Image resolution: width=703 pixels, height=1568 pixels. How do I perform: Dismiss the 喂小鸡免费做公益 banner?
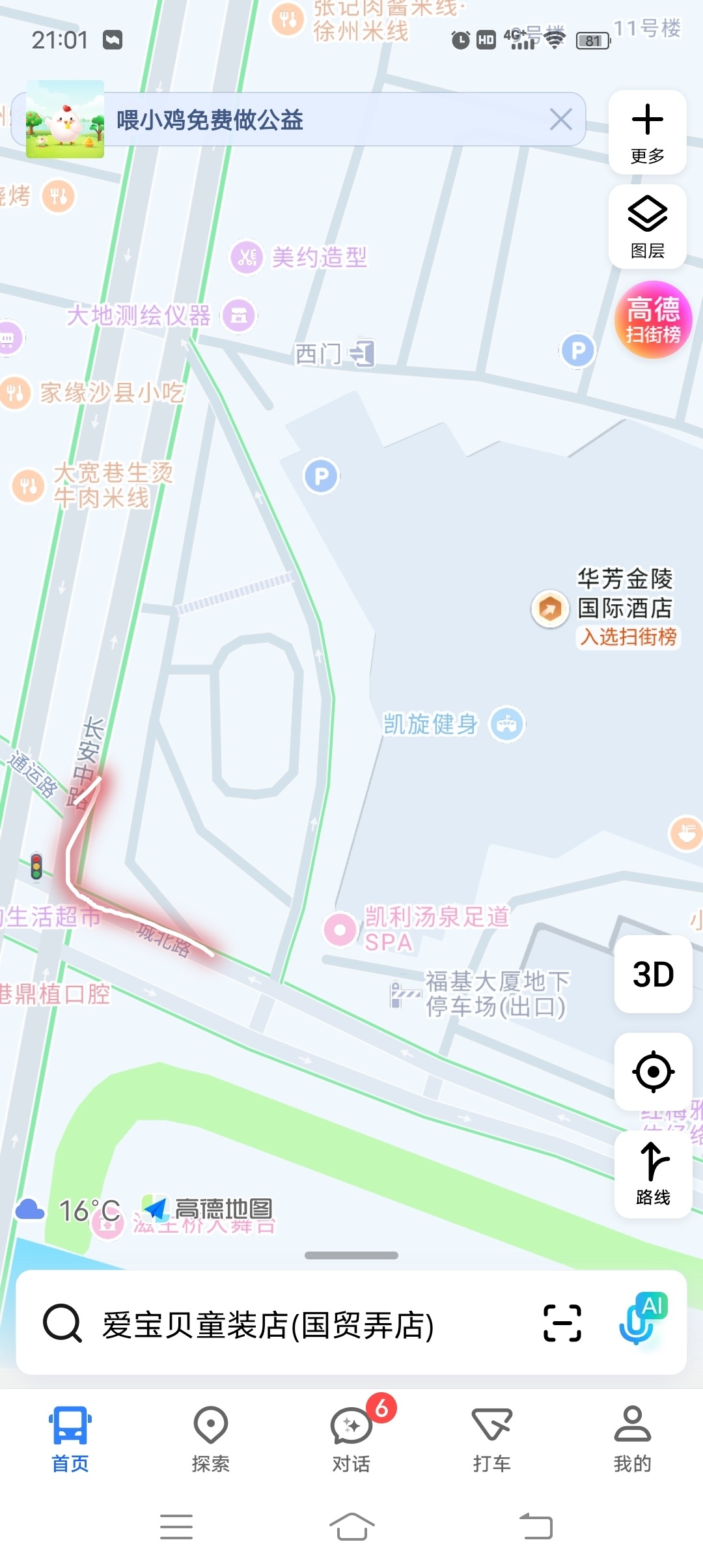click(560, 120)
